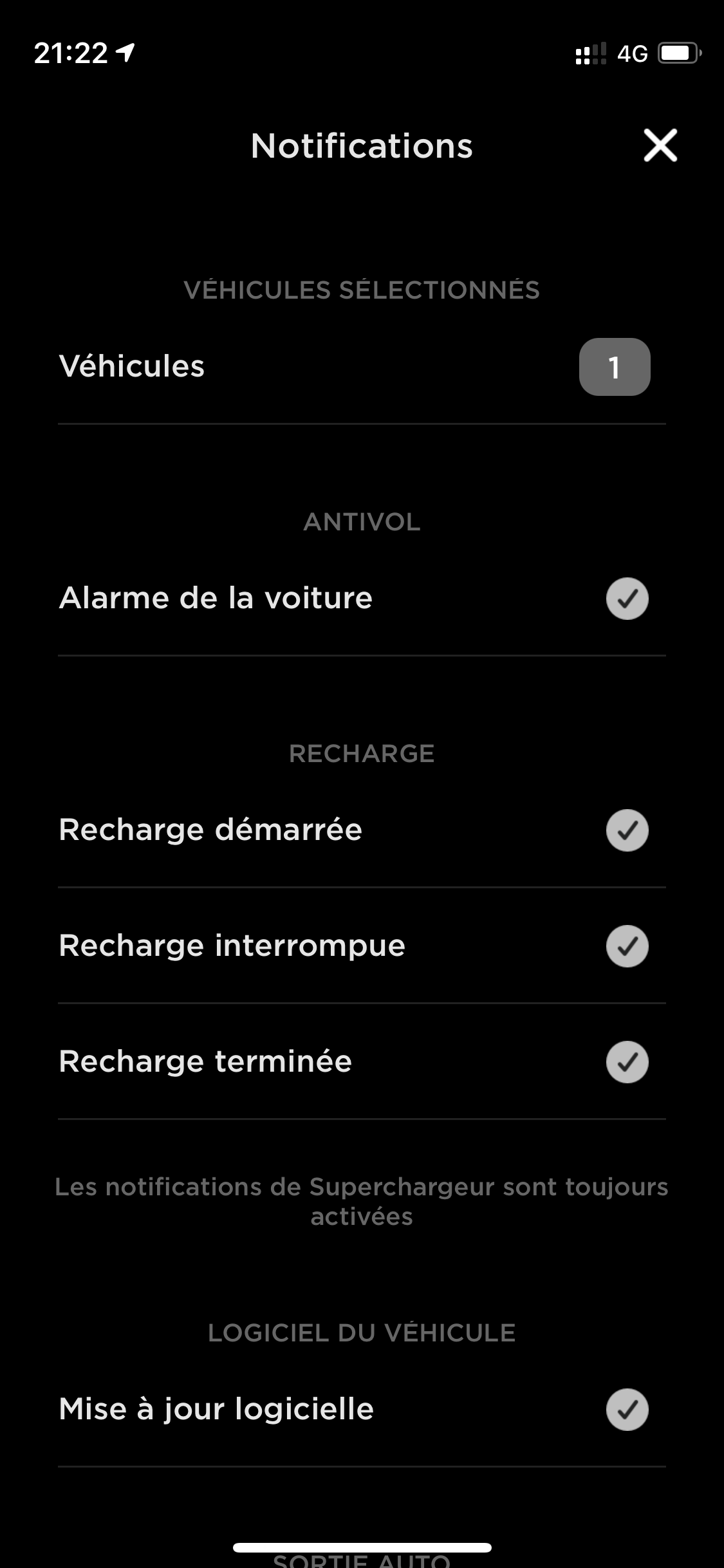This screenshot has width=724, height=1568.
Task: Uncheck Mise à jour logicielle
Action: point(627,1410)
